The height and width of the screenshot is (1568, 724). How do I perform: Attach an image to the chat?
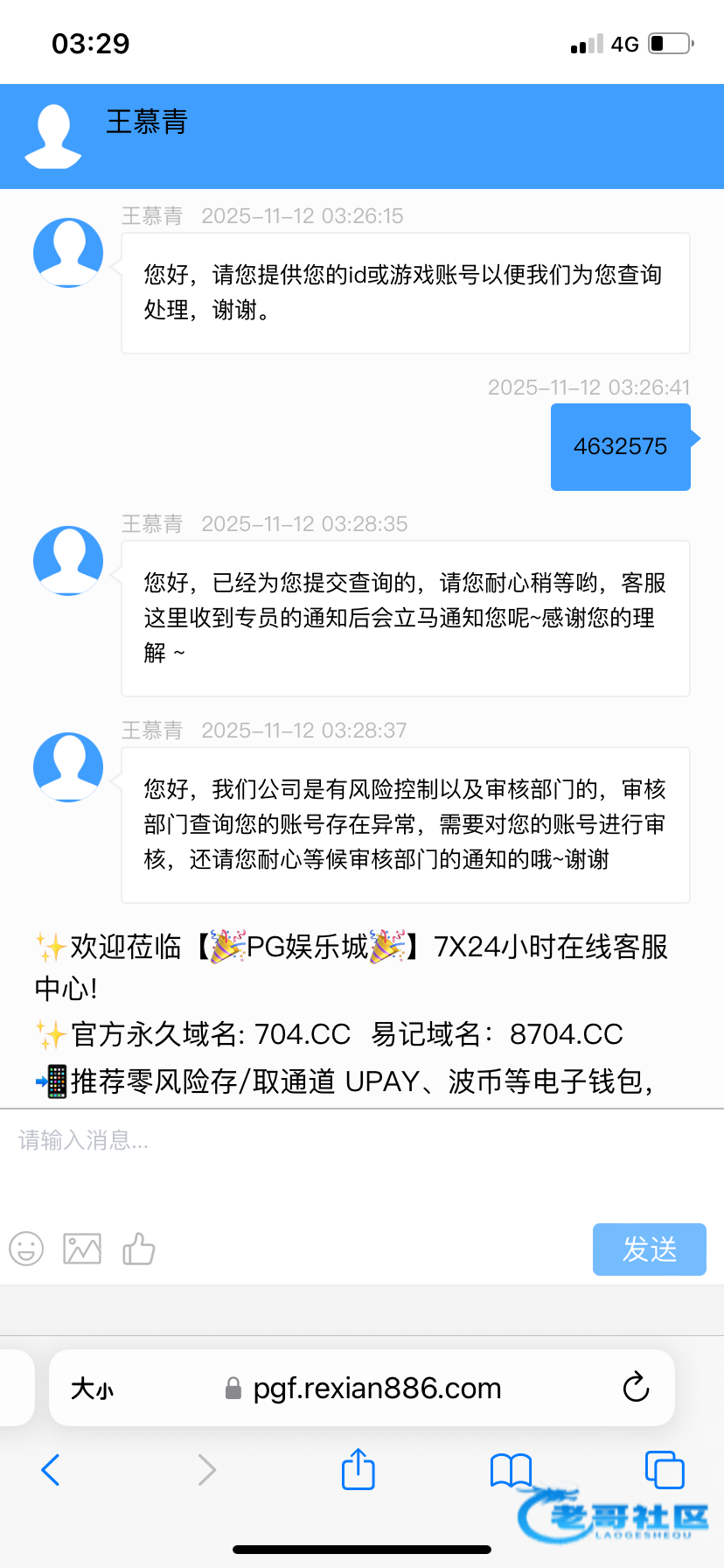pyautogui.click(x=82, y=1249)
